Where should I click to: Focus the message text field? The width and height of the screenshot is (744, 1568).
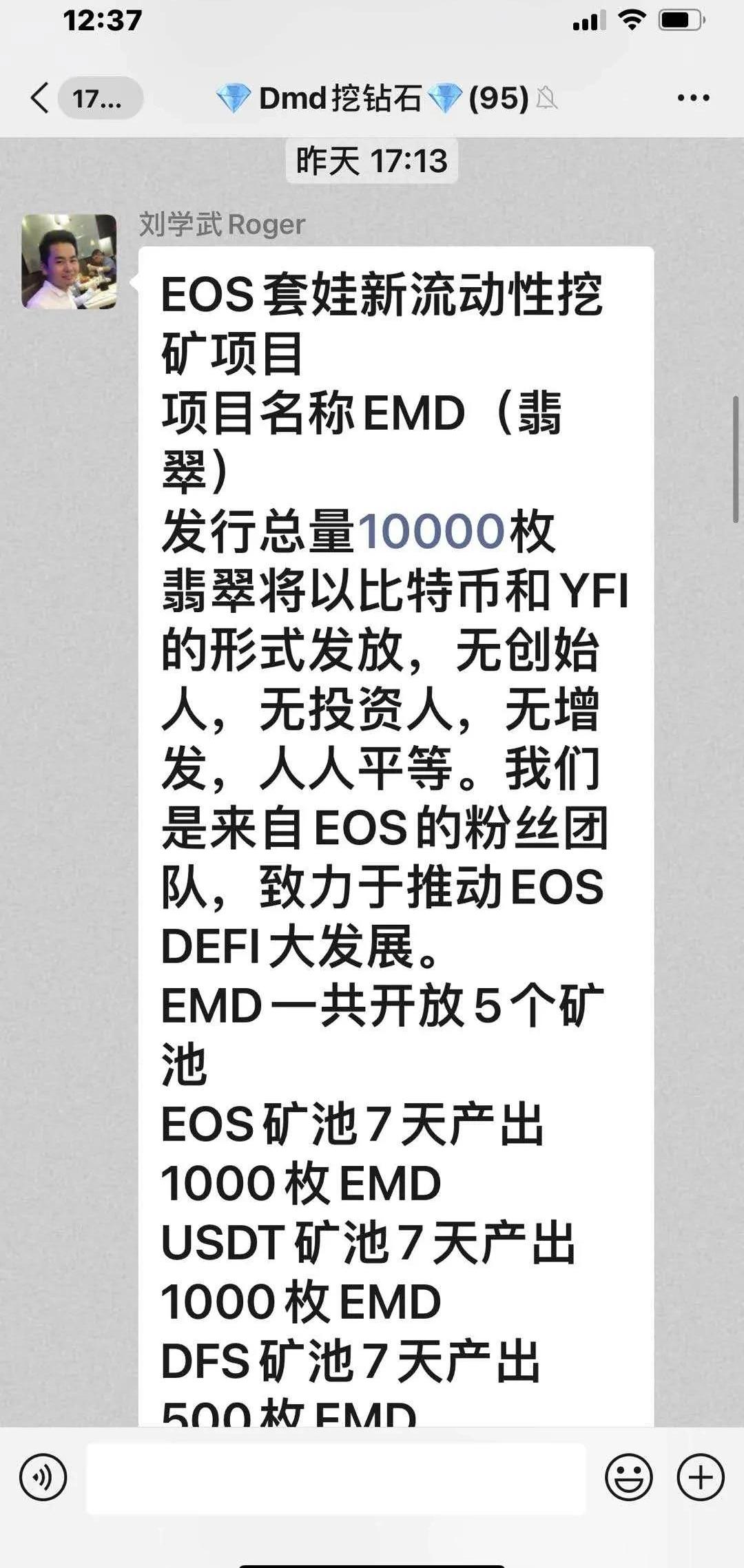[336, 1478]
